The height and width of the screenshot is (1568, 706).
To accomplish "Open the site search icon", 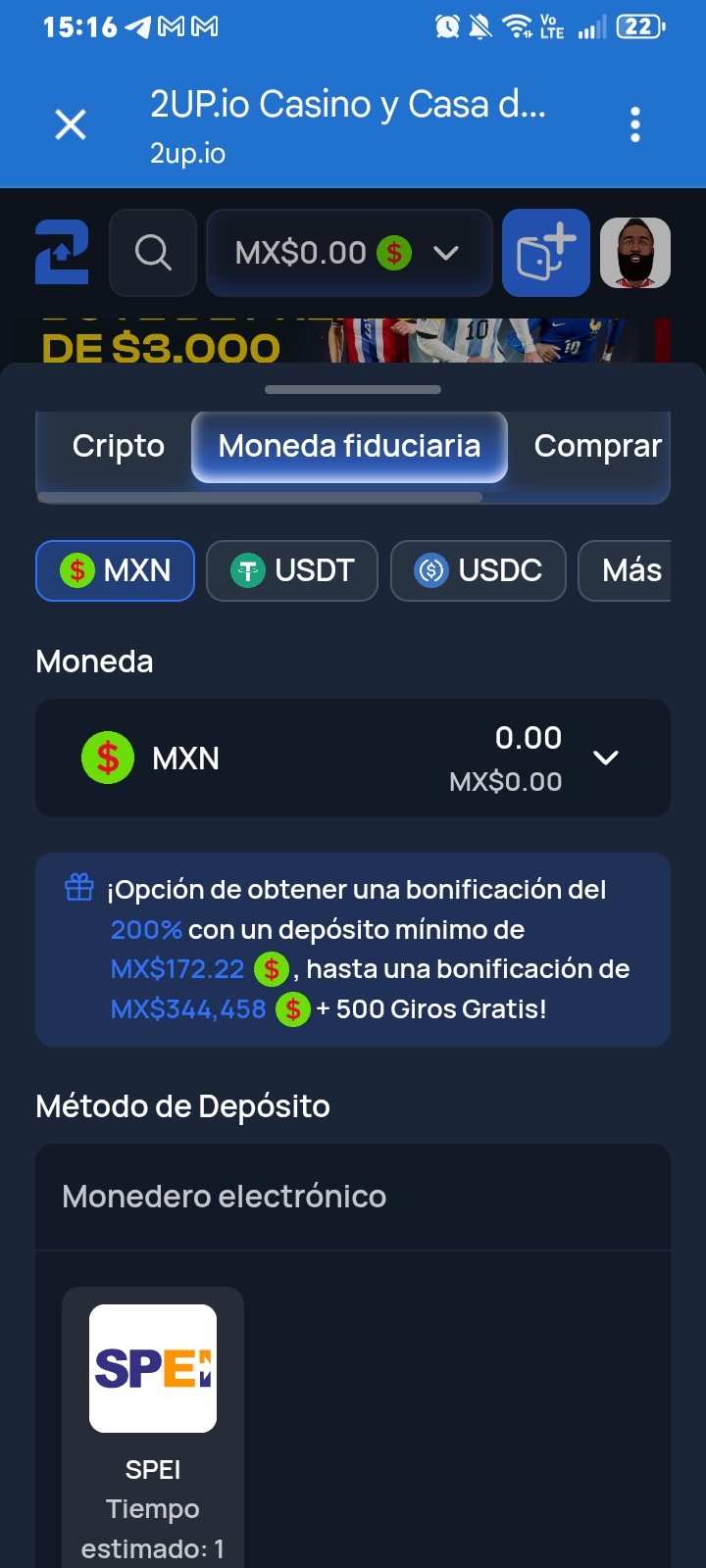I will 153,253.
